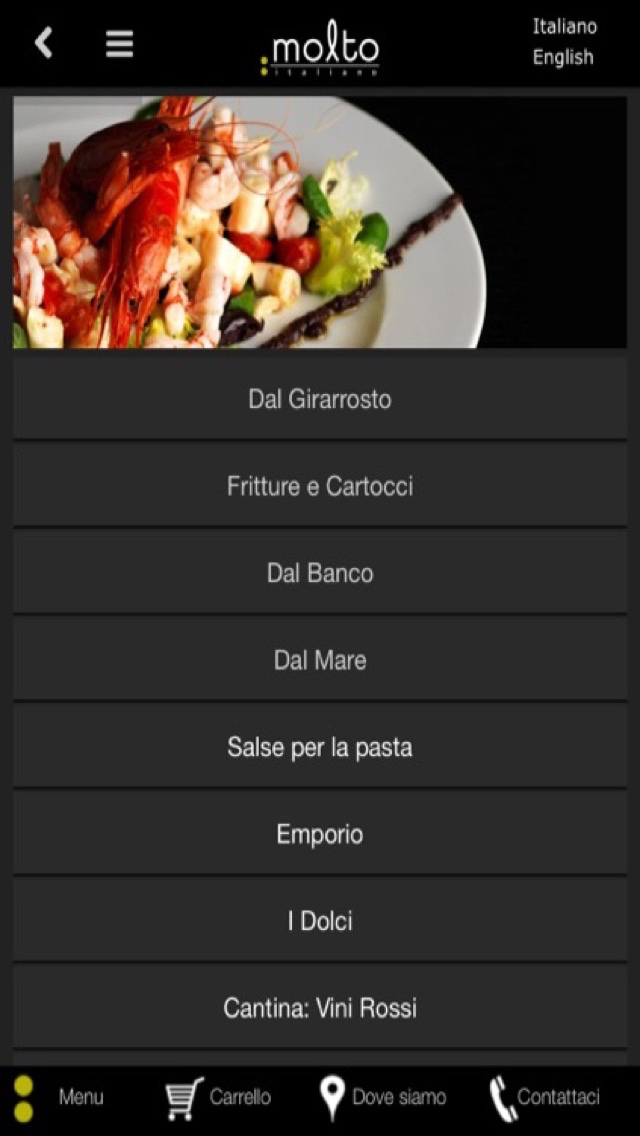Go to Dove siamo location tab

point(383,1098)
